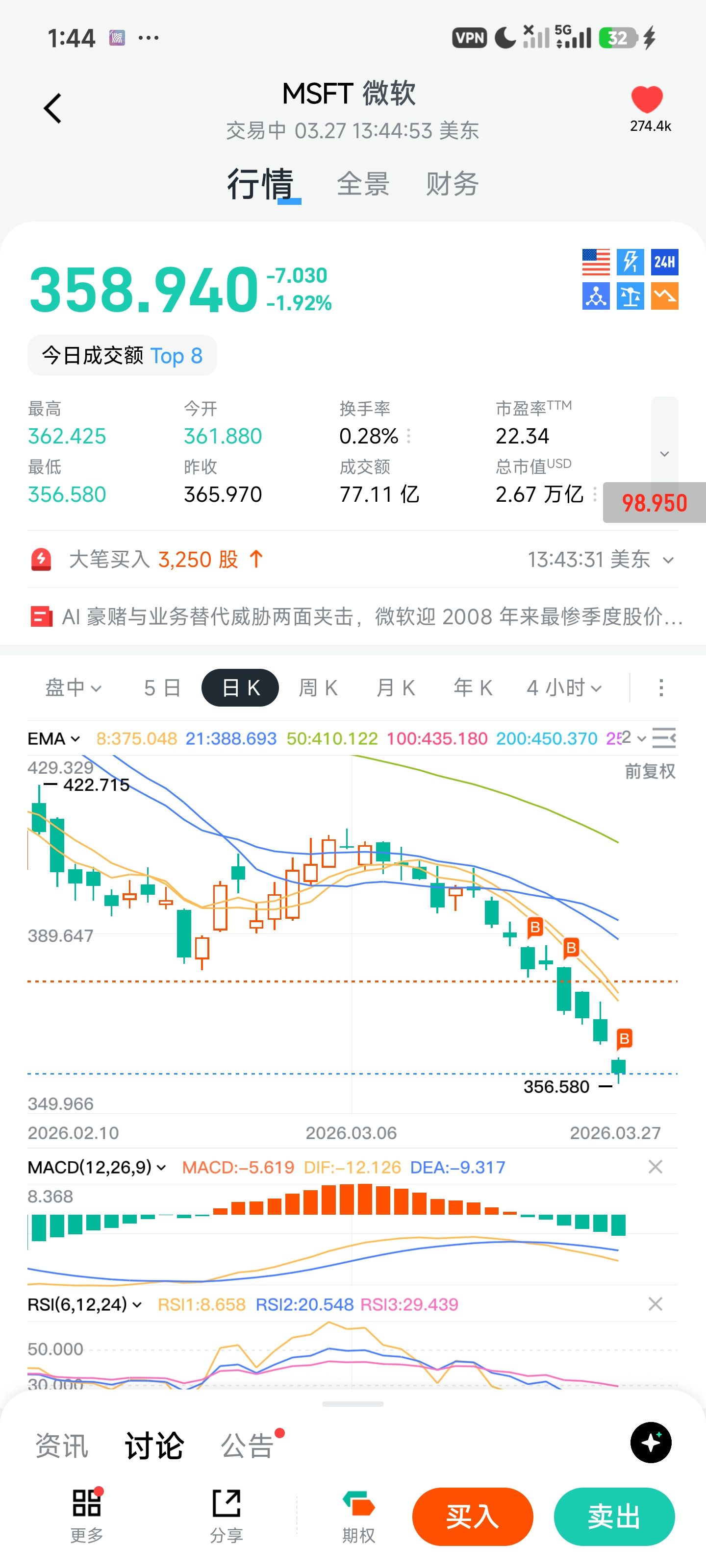Select the 周K chart period
The image size is (706, 1568).
click(318, 688)
